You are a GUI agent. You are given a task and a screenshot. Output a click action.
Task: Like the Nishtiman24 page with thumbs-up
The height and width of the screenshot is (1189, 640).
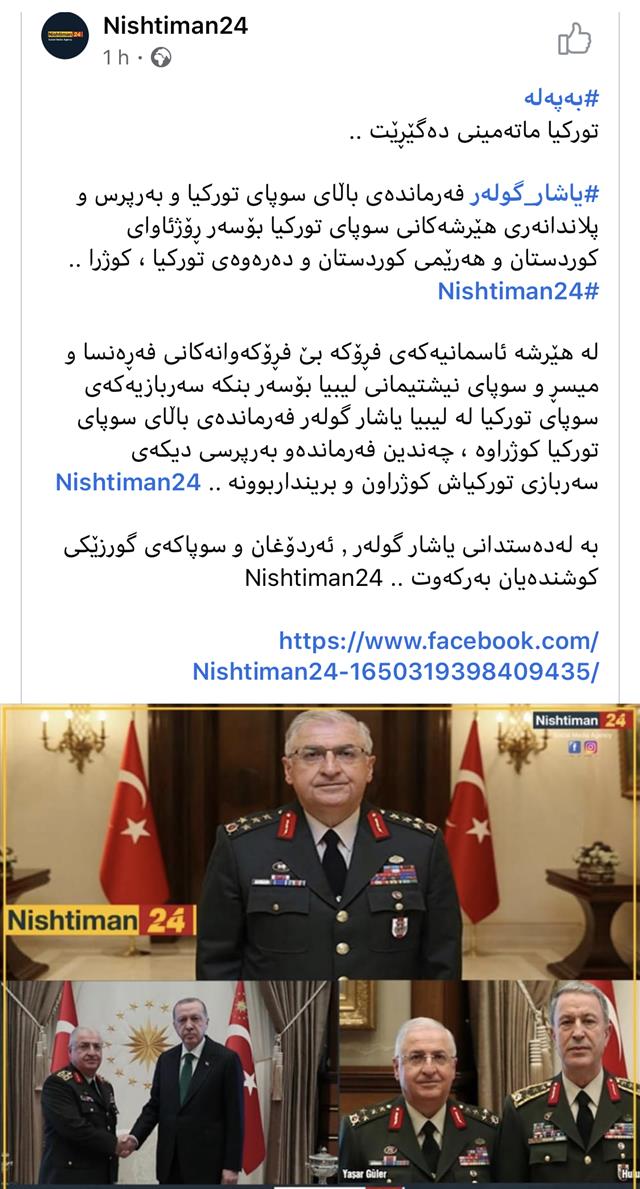[x=574, y=39]
